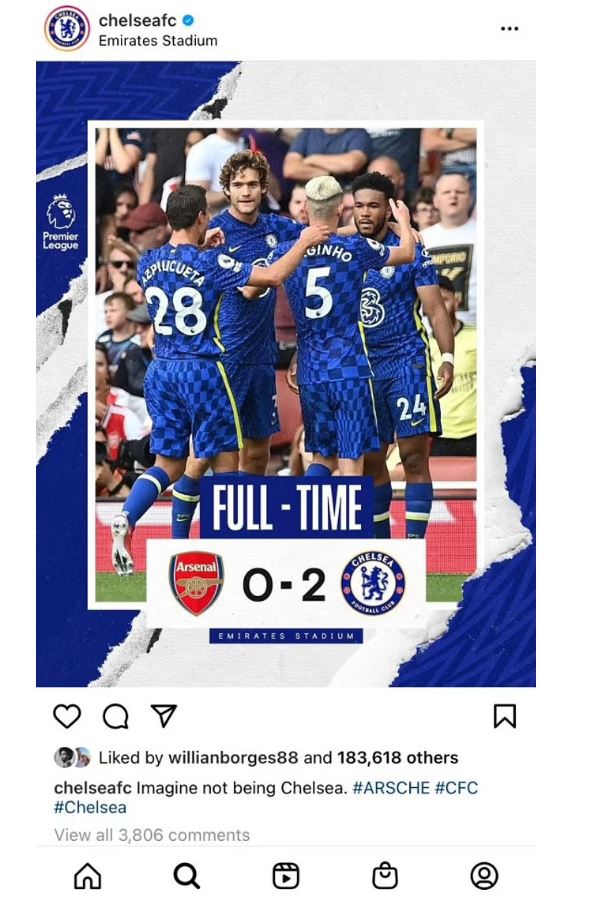The width and height of the screenshot is (607, 919).
Task: Share the post via paper plane icon
Action: 163,716
